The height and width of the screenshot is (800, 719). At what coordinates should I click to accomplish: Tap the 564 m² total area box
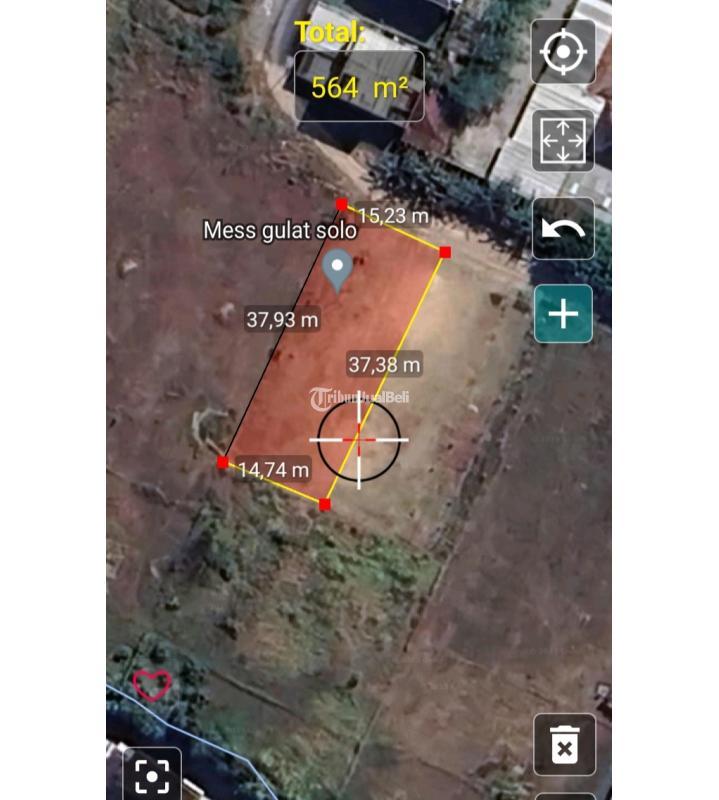pos(359,87)
